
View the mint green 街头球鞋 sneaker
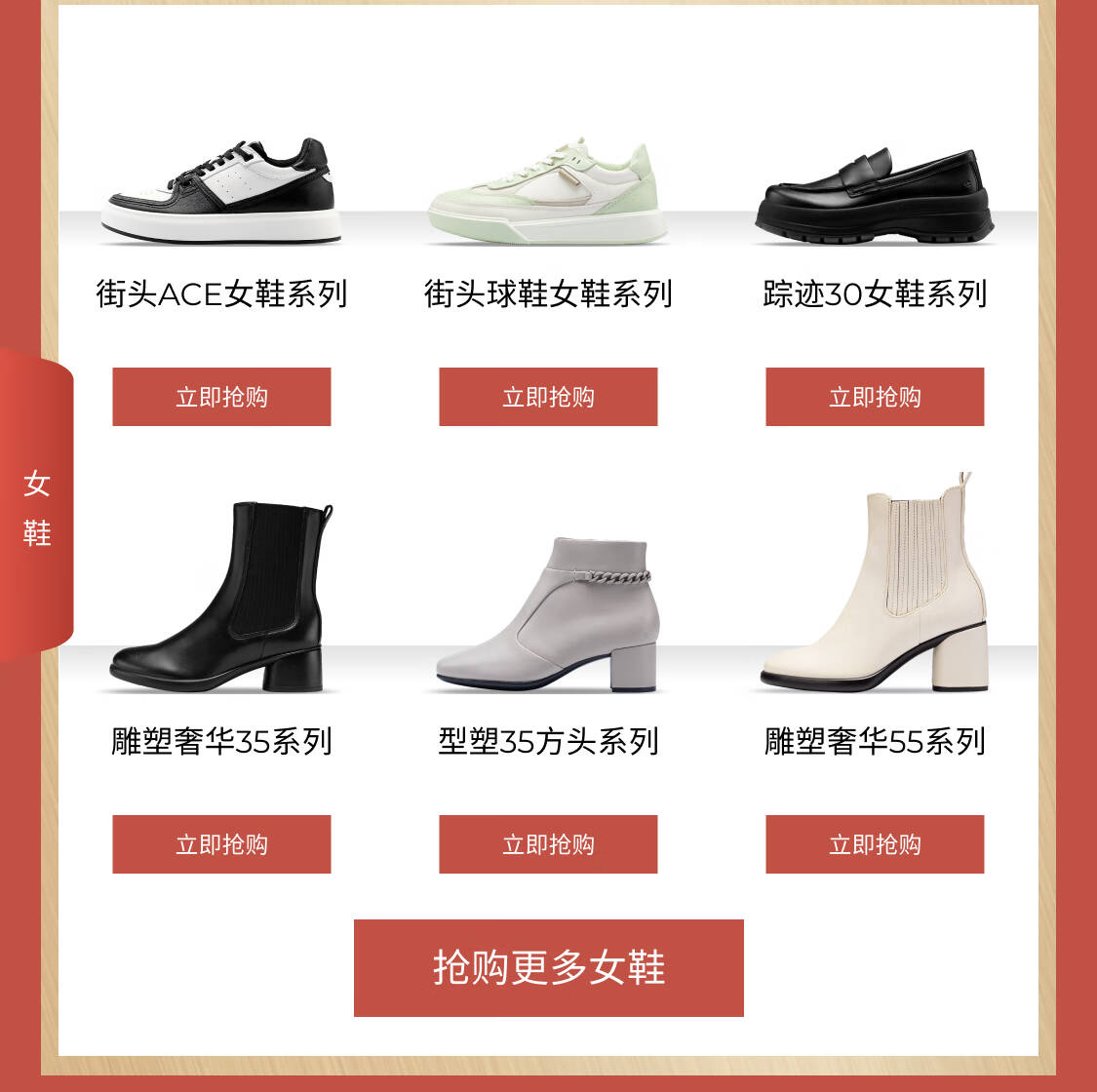click(x=548, y=191)
